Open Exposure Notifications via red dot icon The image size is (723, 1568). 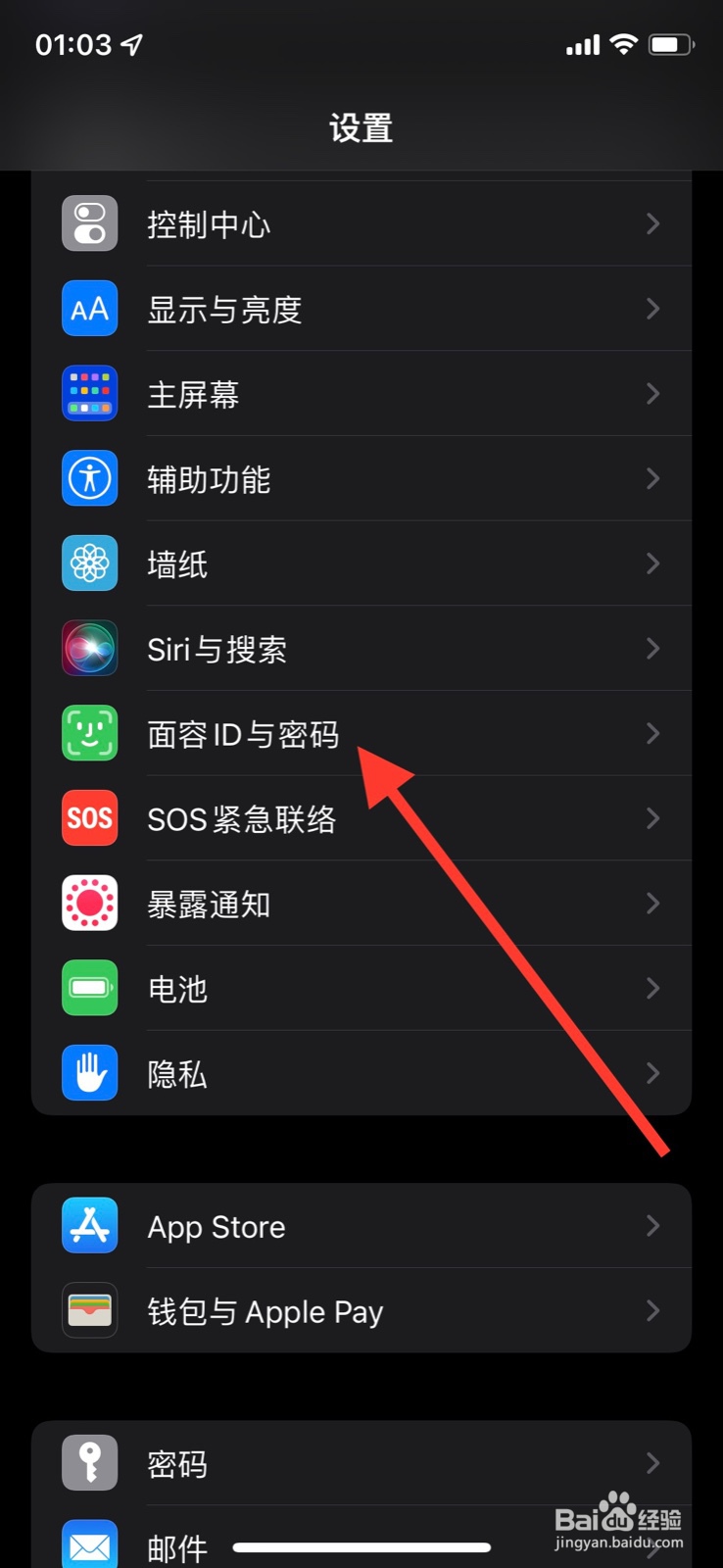click(x=89, y=904)
